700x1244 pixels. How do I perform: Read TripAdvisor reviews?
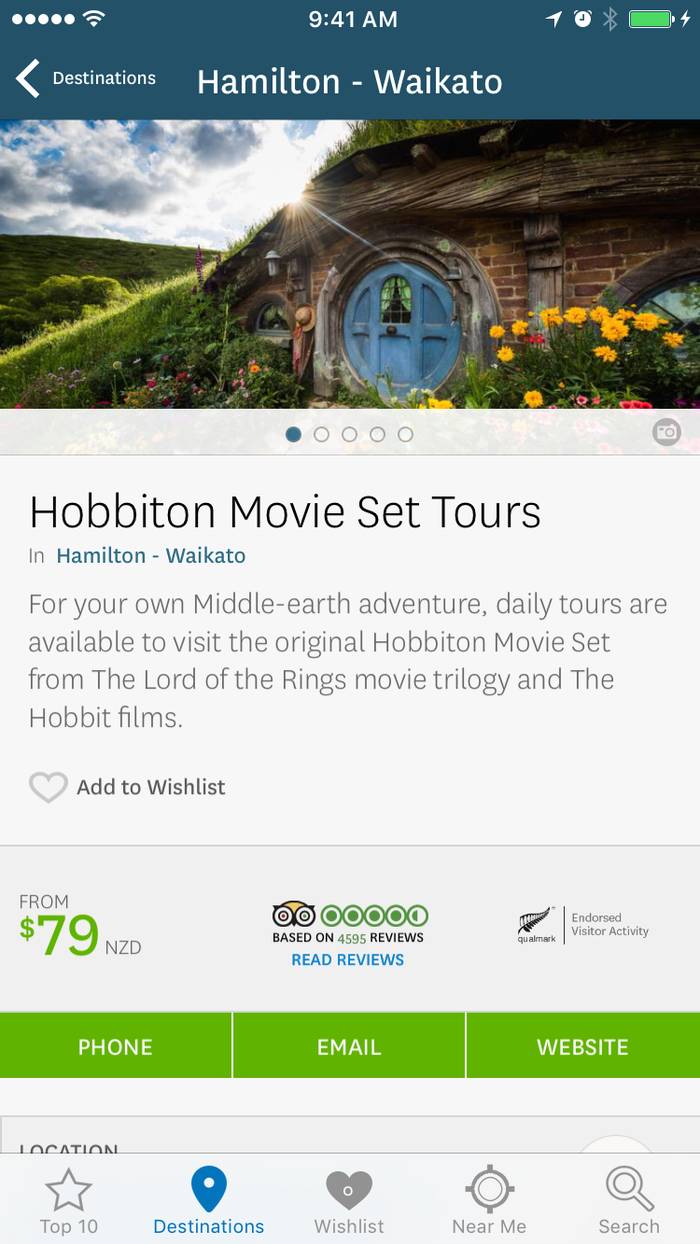coord(347,959)
